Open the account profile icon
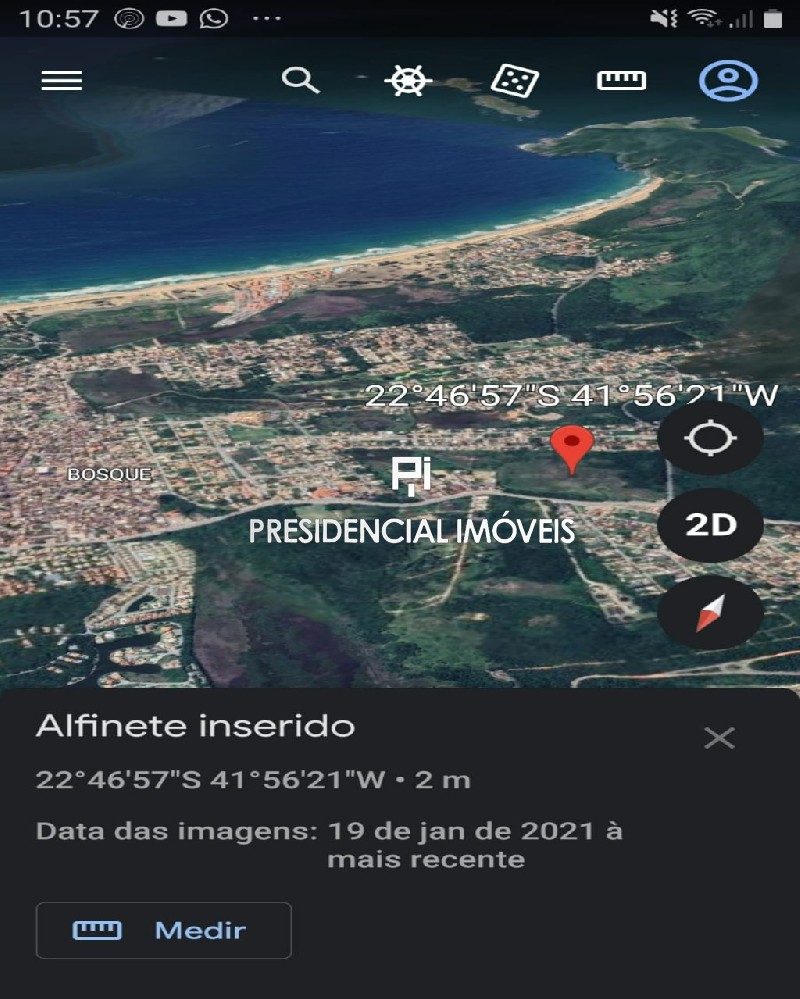 pos(728,81)
